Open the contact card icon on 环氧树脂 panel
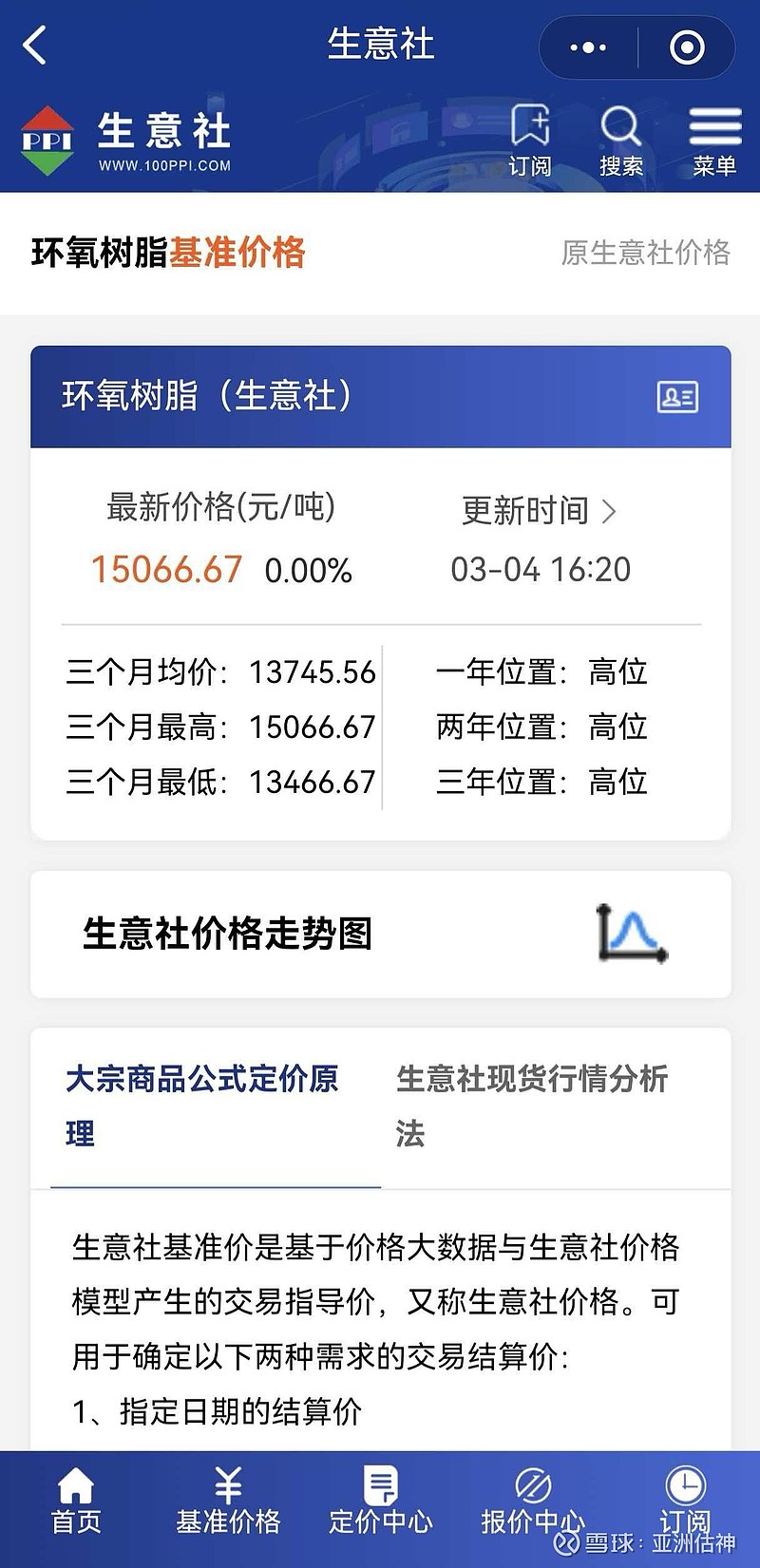 click(x=677, y=396)
